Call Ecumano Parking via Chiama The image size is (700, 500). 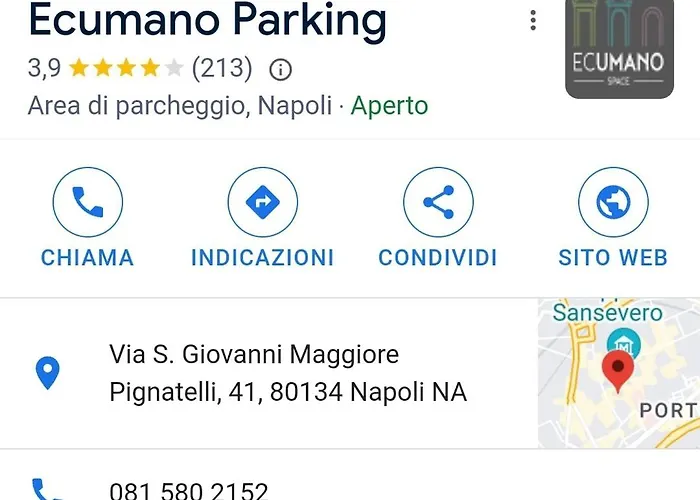[x=87, y=203]
